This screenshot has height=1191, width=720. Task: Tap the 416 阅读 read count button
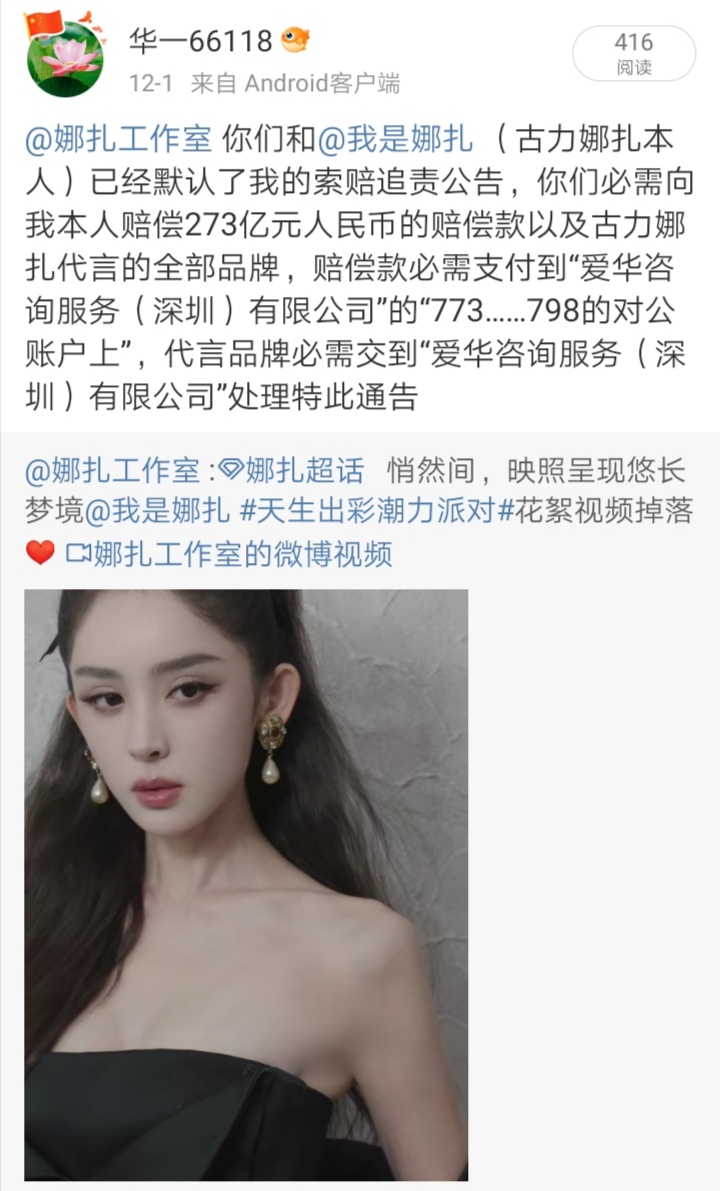click(633, 53)
